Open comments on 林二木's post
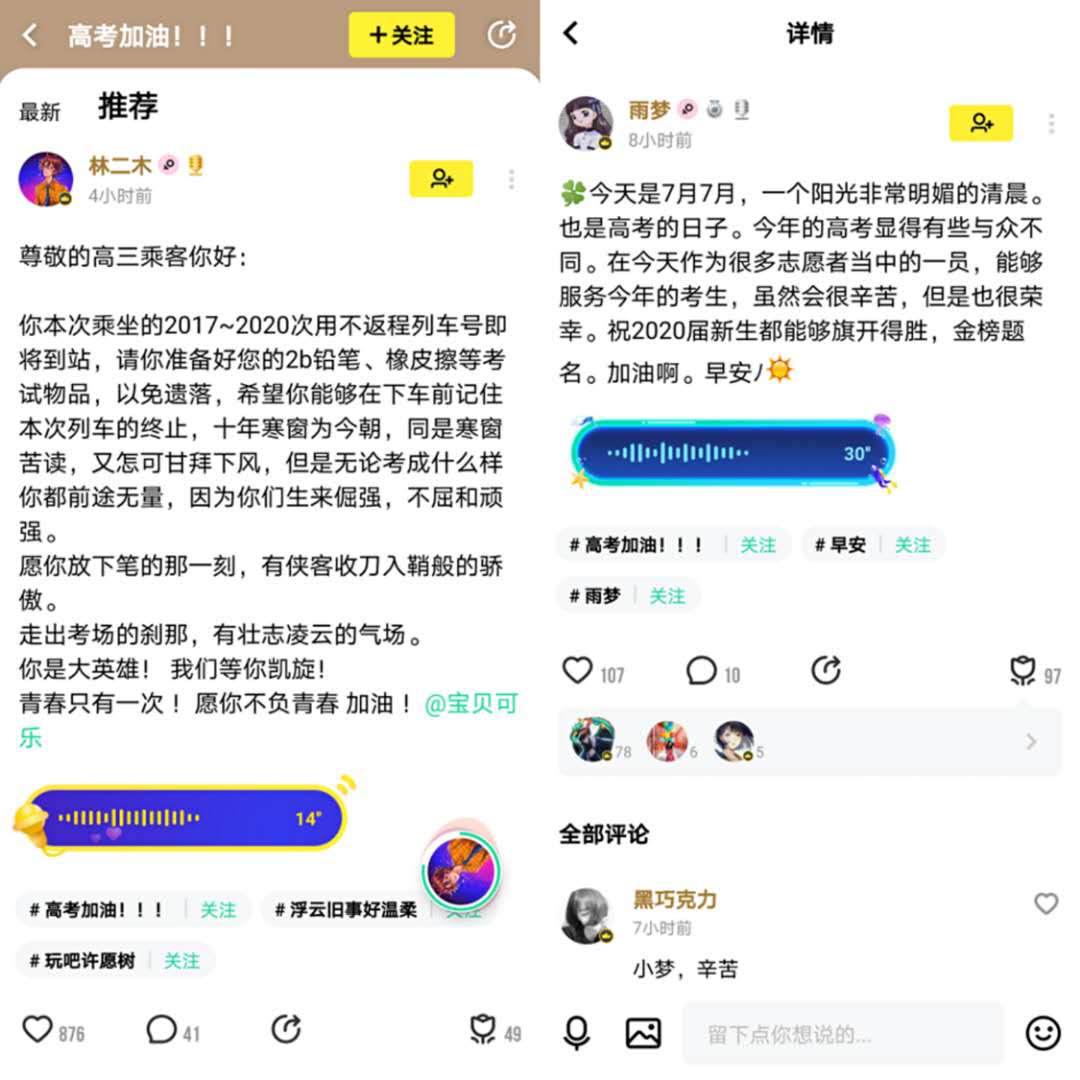 tap(162, 1029)
